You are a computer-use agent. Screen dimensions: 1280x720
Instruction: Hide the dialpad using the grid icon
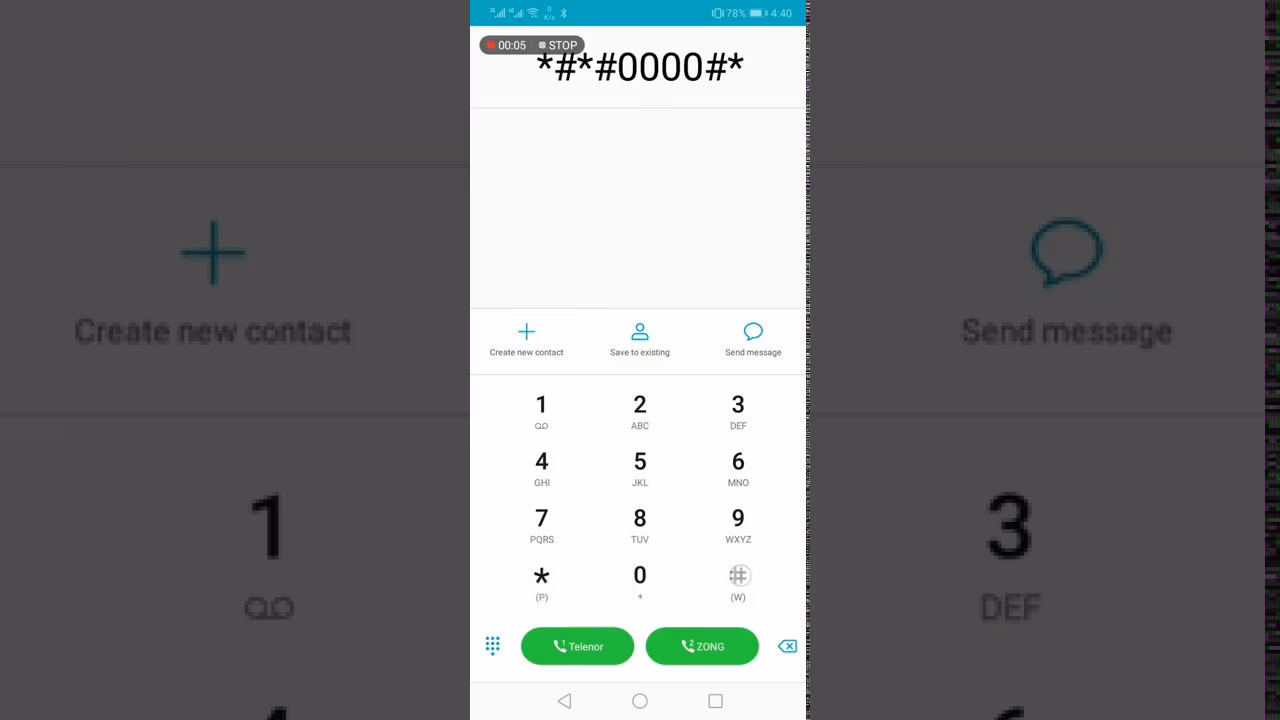tap(493, 646)
